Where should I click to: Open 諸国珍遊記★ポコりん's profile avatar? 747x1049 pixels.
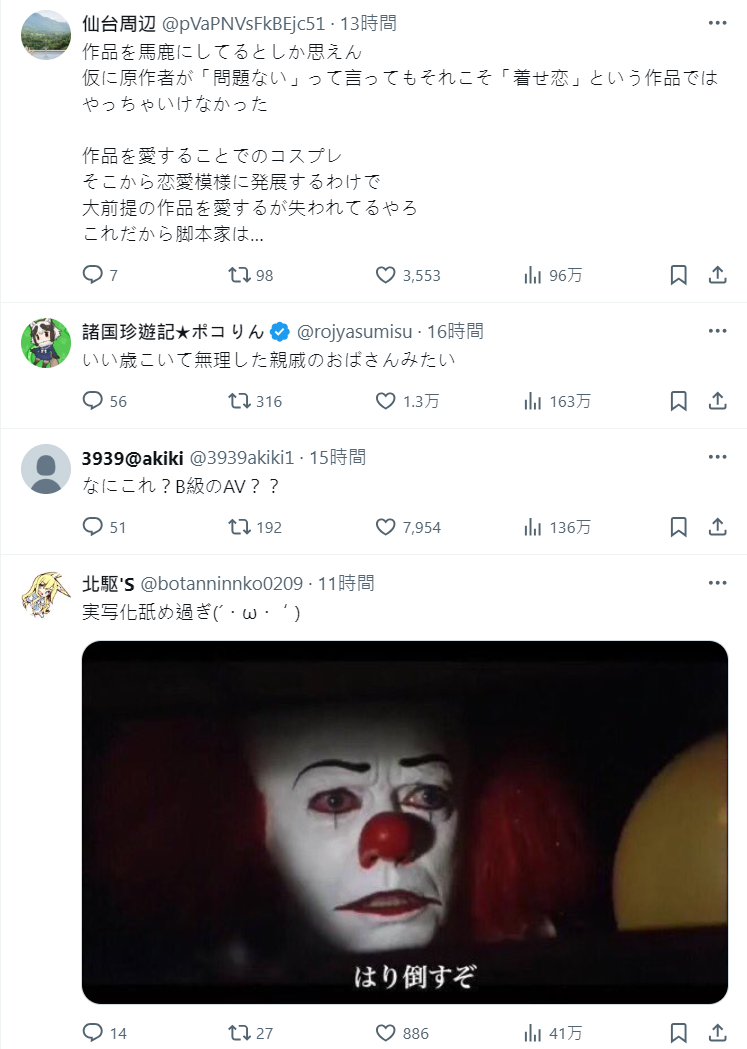point(46,344)
